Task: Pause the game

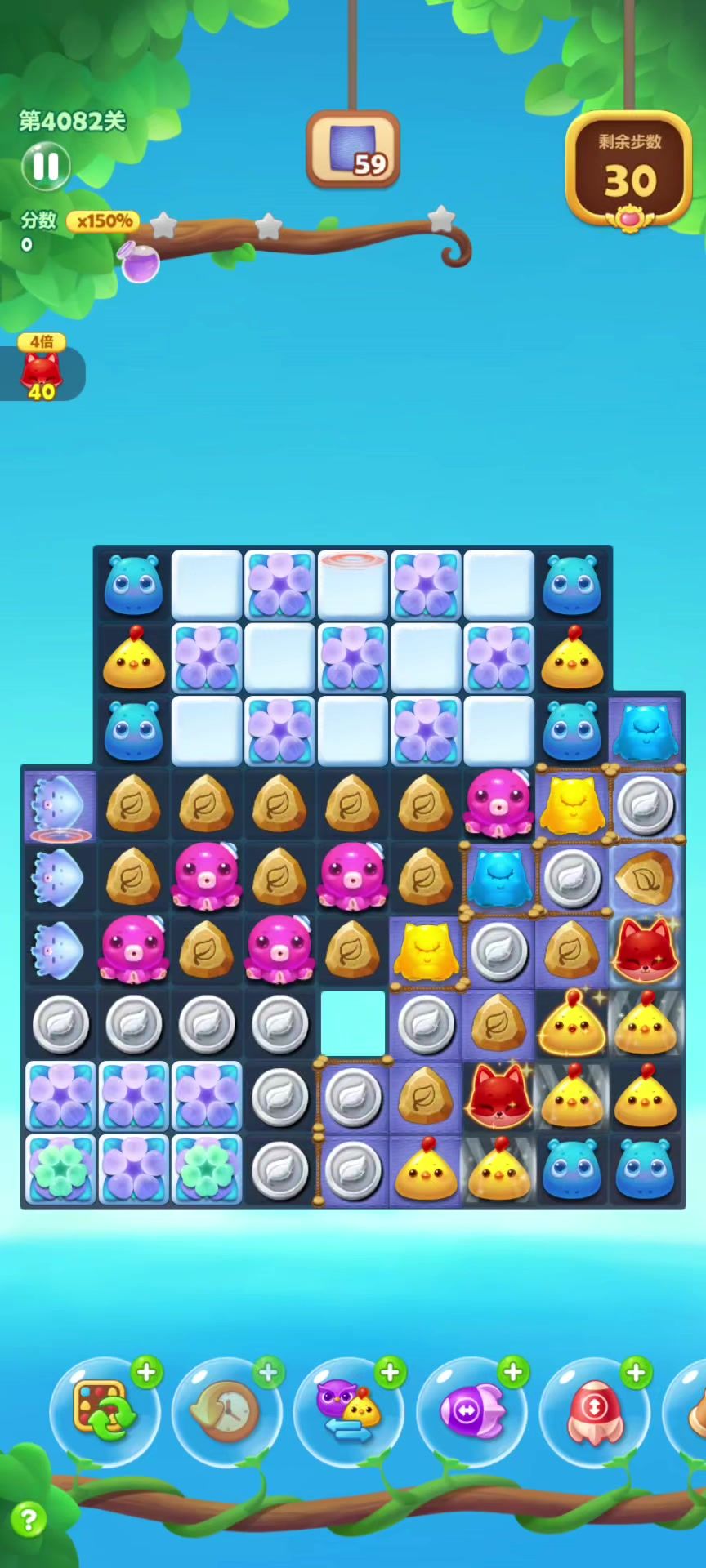Action: pos(46,166)
